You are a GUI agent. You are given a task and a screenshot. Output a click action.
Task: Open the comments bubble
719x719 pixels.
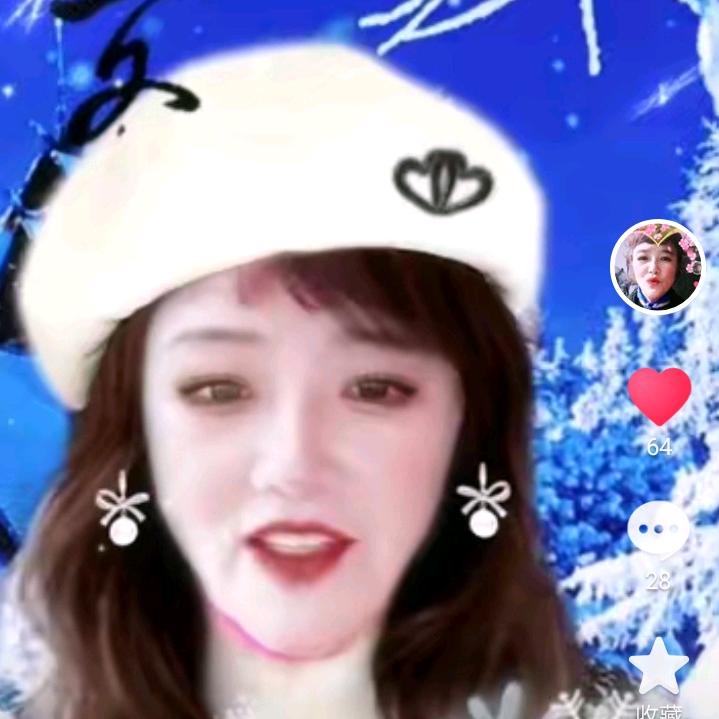[658, 529]
